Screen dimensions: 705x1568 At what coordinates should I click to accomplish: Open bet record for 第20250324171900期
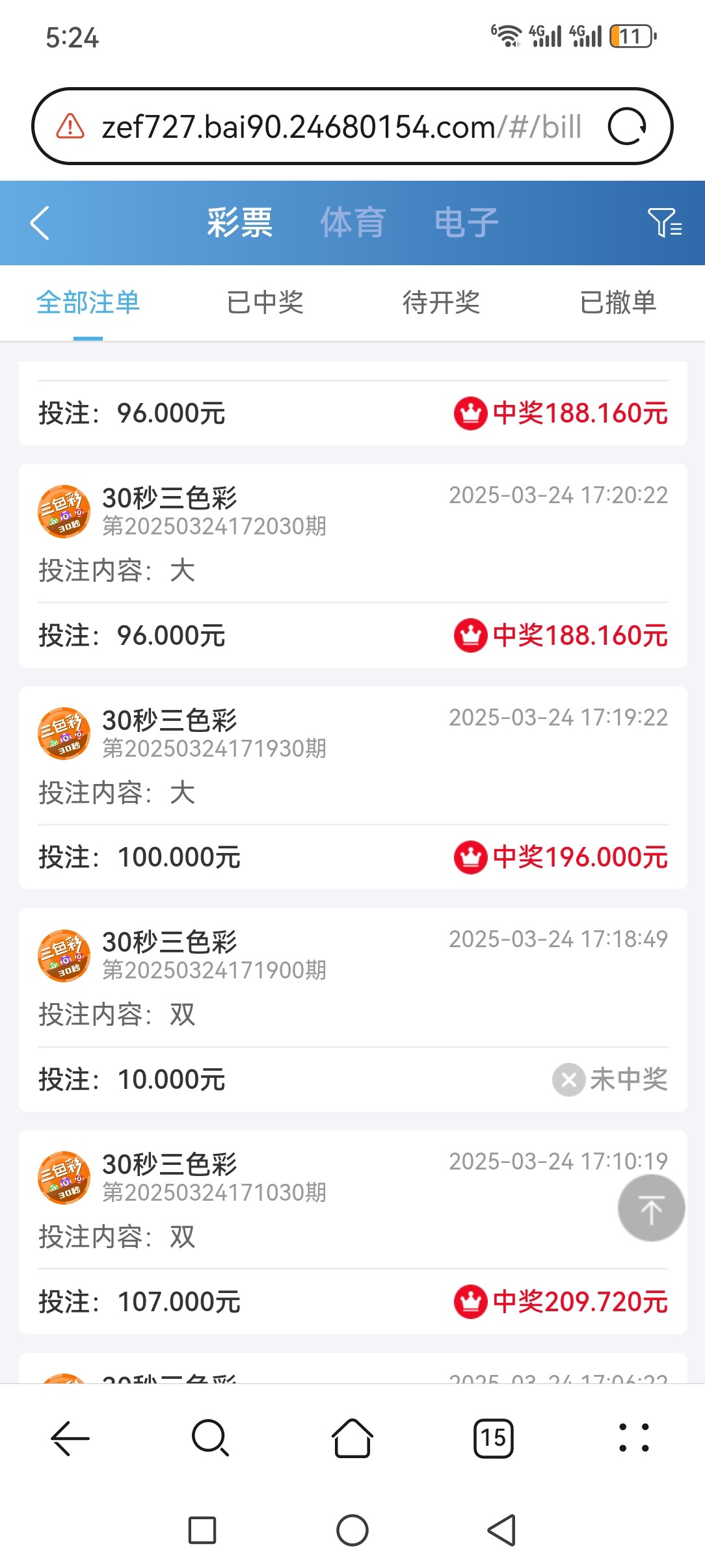click(x=353, y=1010)
